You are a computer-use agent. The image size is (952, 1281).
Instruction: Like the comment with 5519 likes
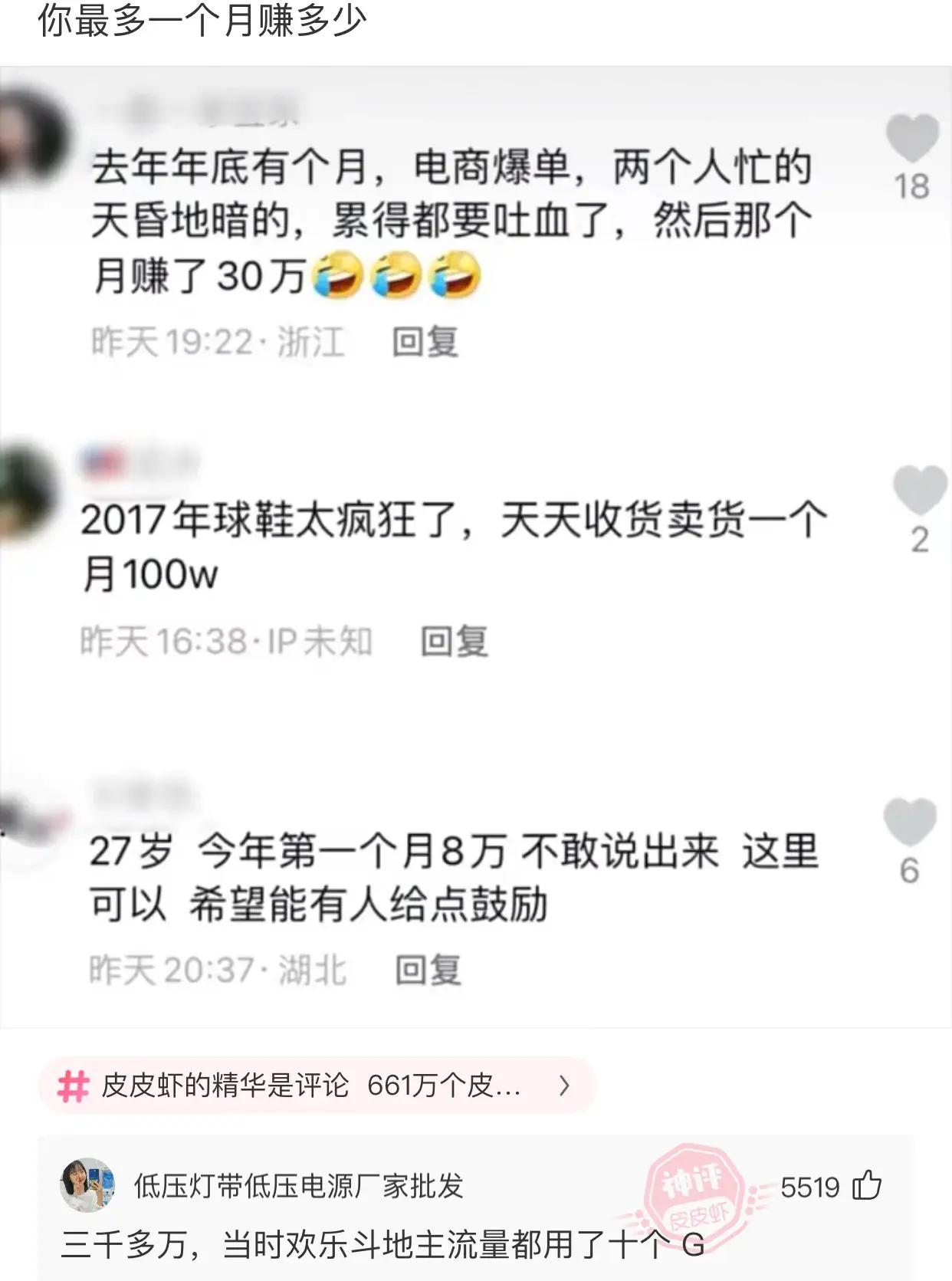pos(867,1185)
